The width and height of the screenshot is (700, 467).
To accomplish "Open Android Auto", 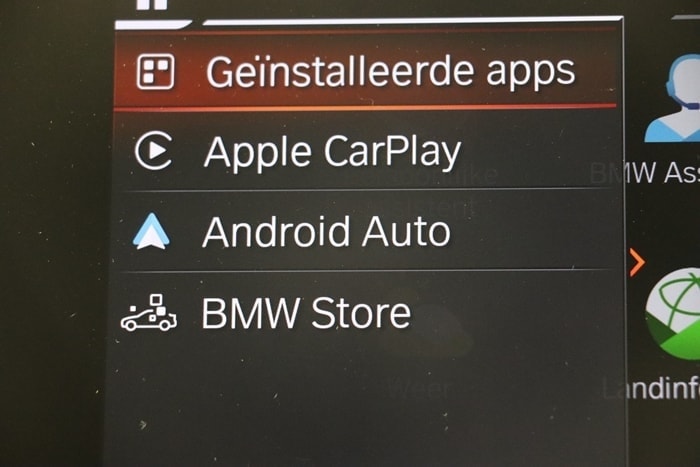I will click(325, 232).
